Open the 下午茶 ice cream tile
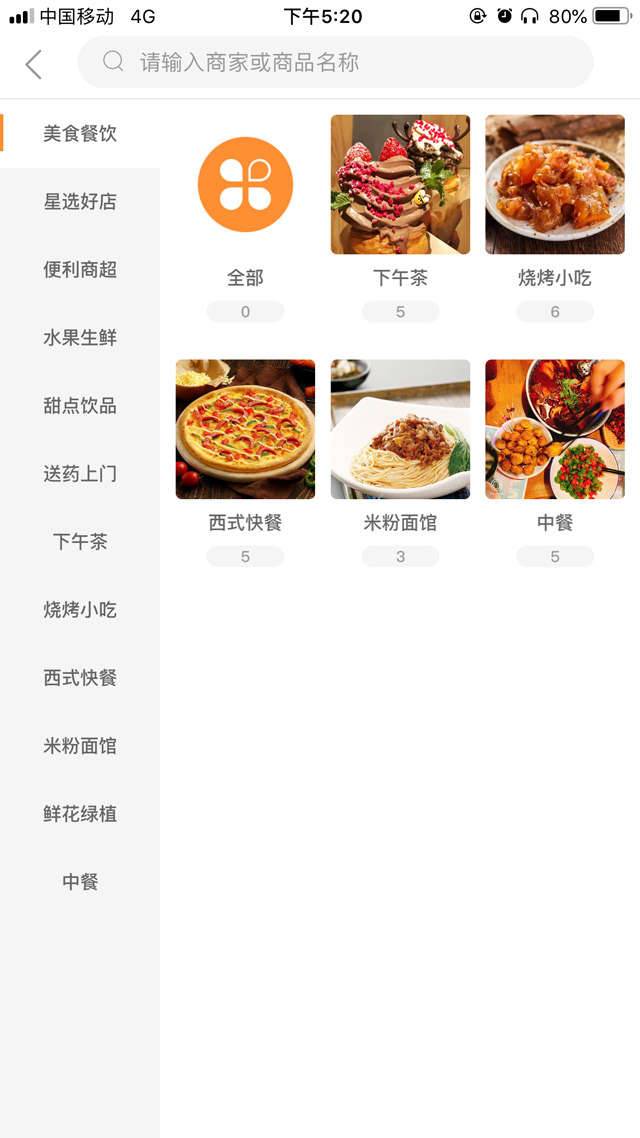640x1138 pixels. click(400, 185)
